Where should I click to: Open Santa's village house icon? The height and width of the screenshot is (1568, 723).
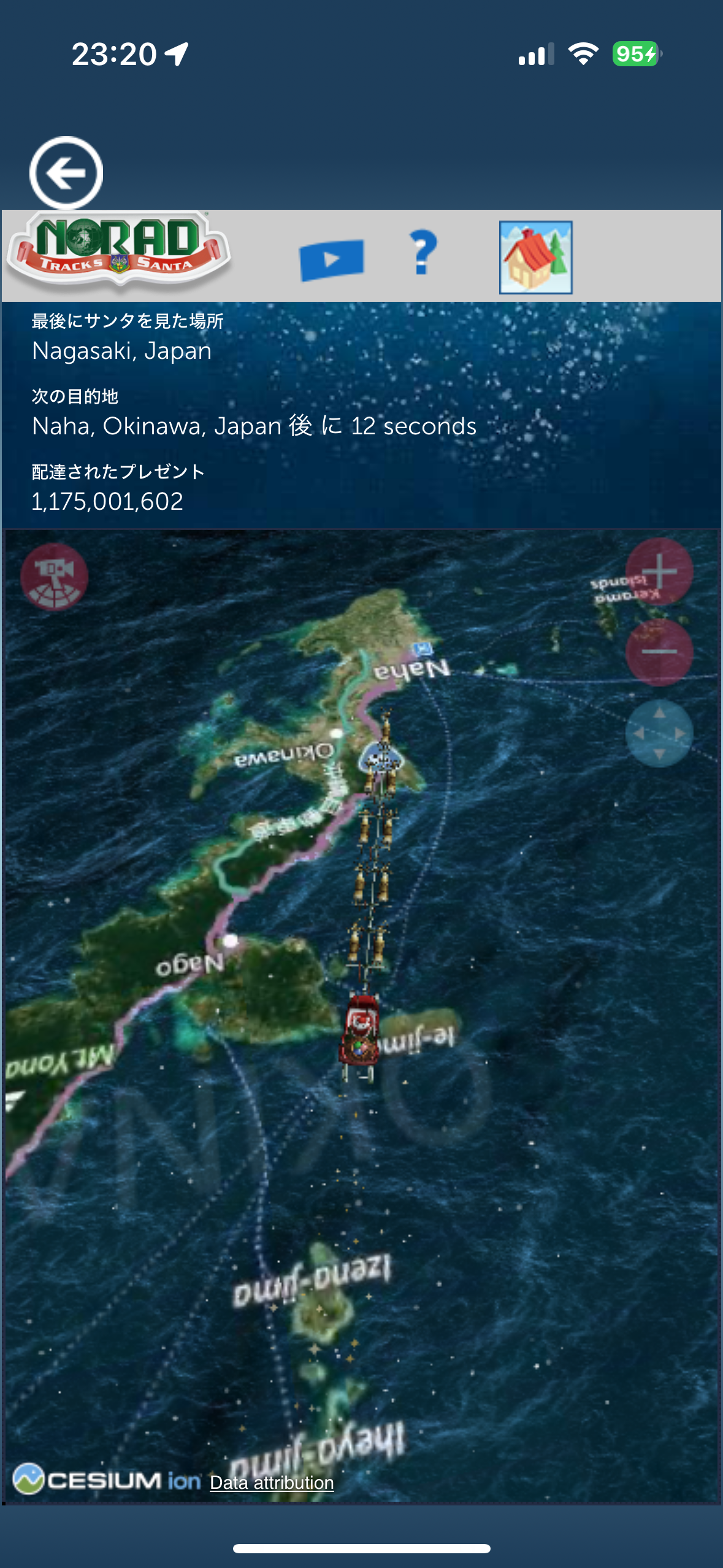(535, 258)
